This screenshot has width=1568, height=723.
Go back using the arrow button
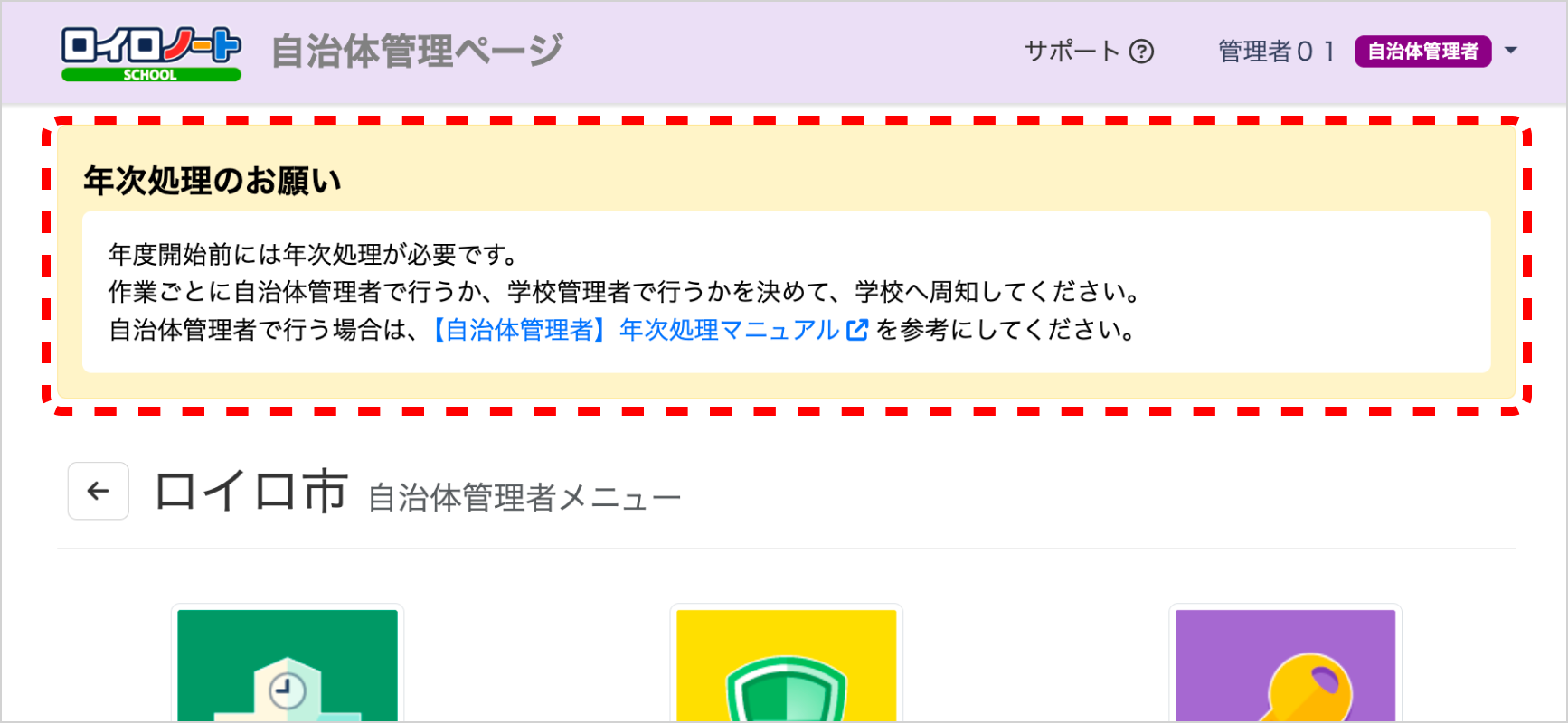99,491
